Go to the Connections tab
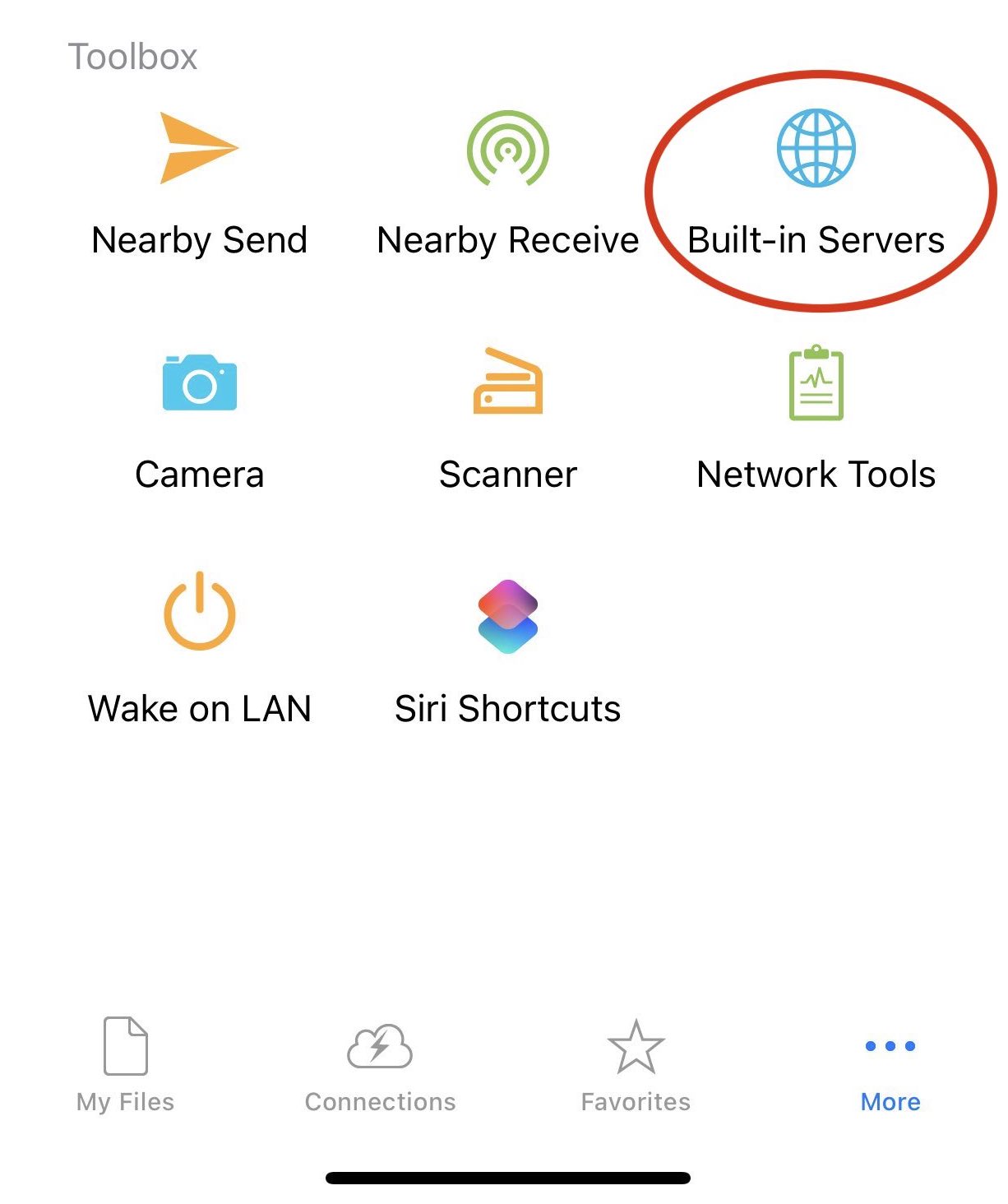 coord(380,1065)
